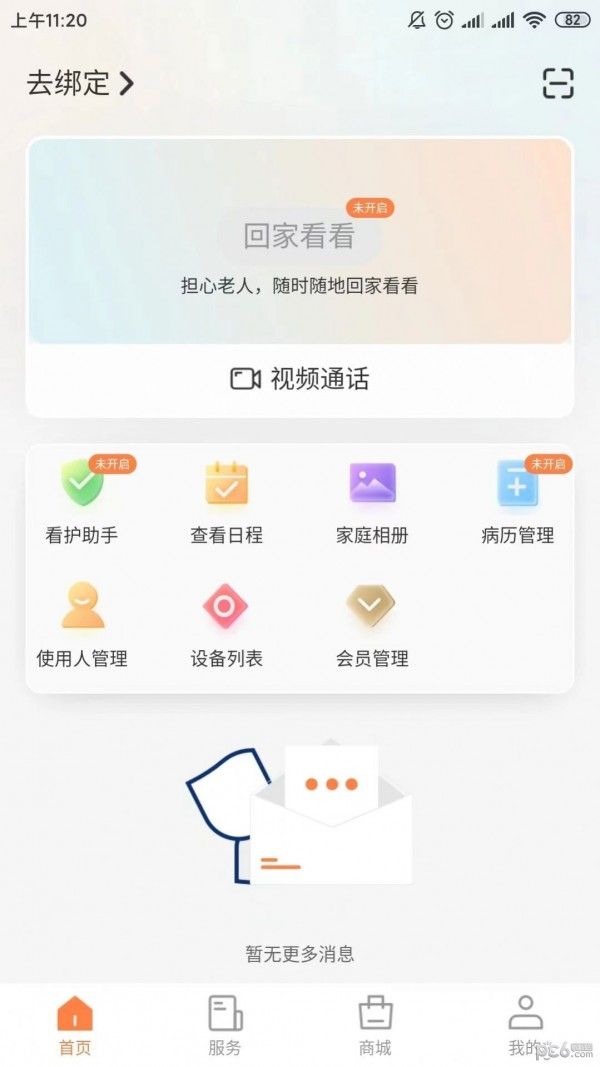Start a 视频通话 video call

(x=299, y=379)
